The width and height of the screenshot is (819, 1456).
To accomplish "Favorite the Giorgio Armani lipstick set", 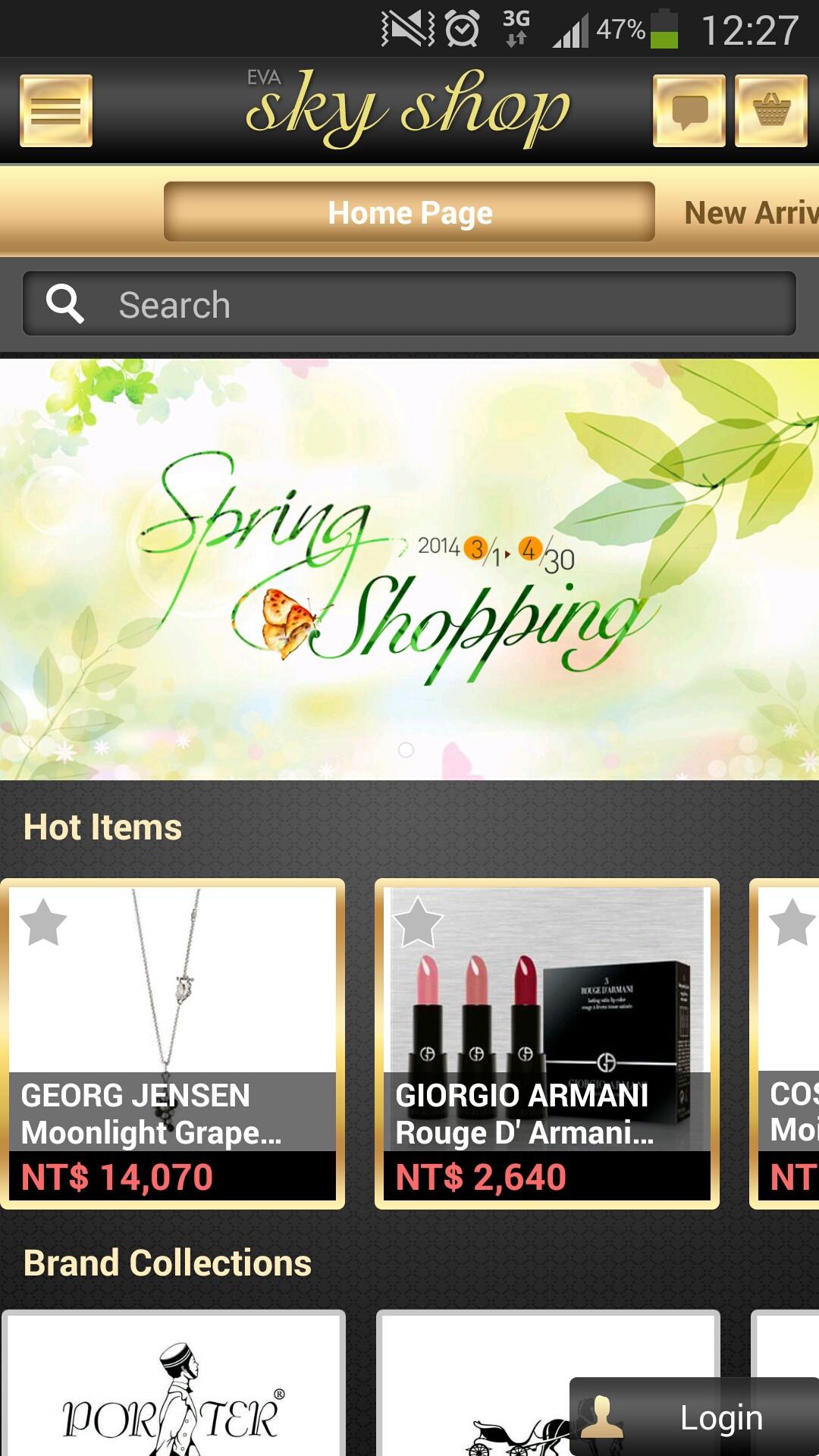I will pos(417,923).
